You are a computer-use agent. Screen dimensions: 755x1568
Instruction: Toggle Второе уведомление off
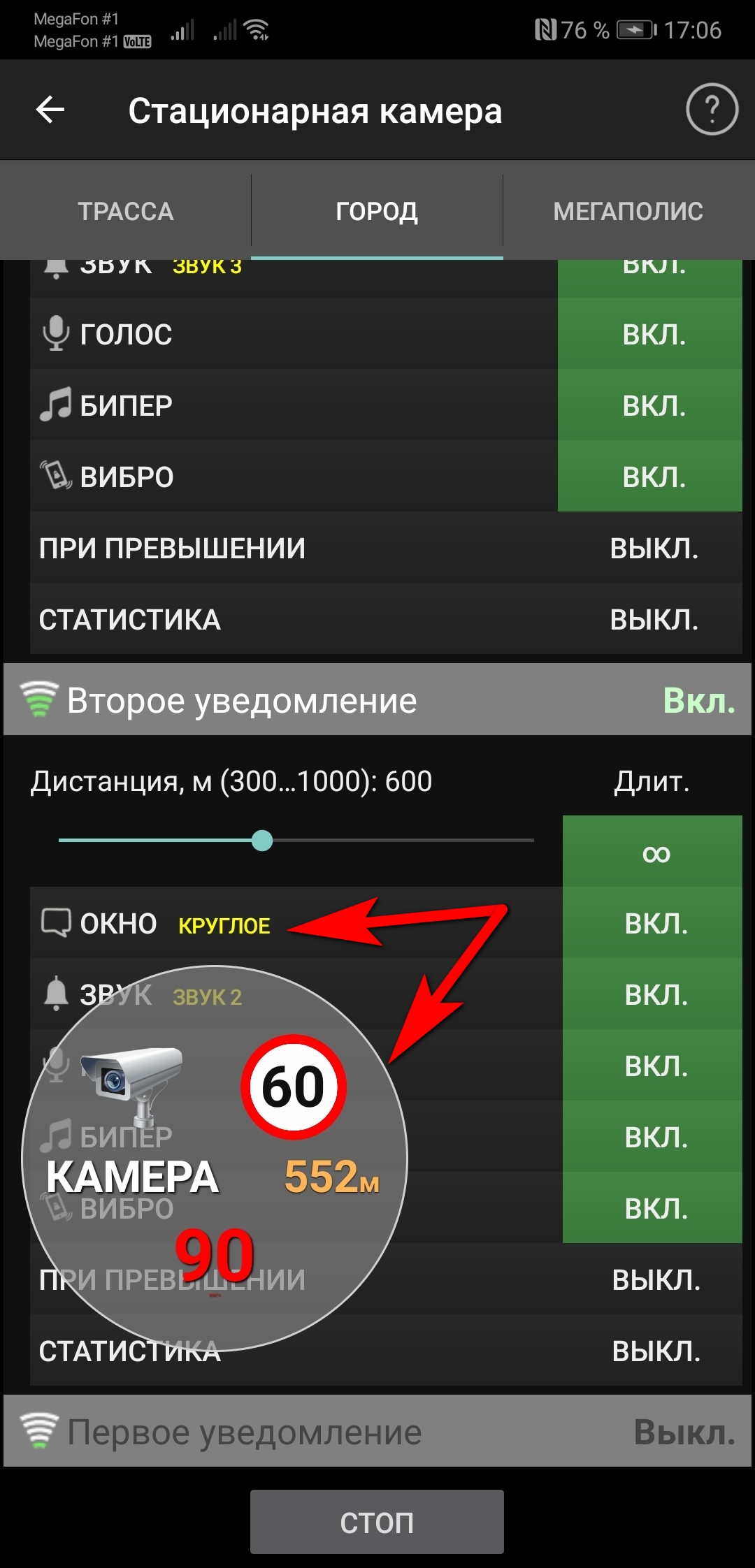point(698,701)
